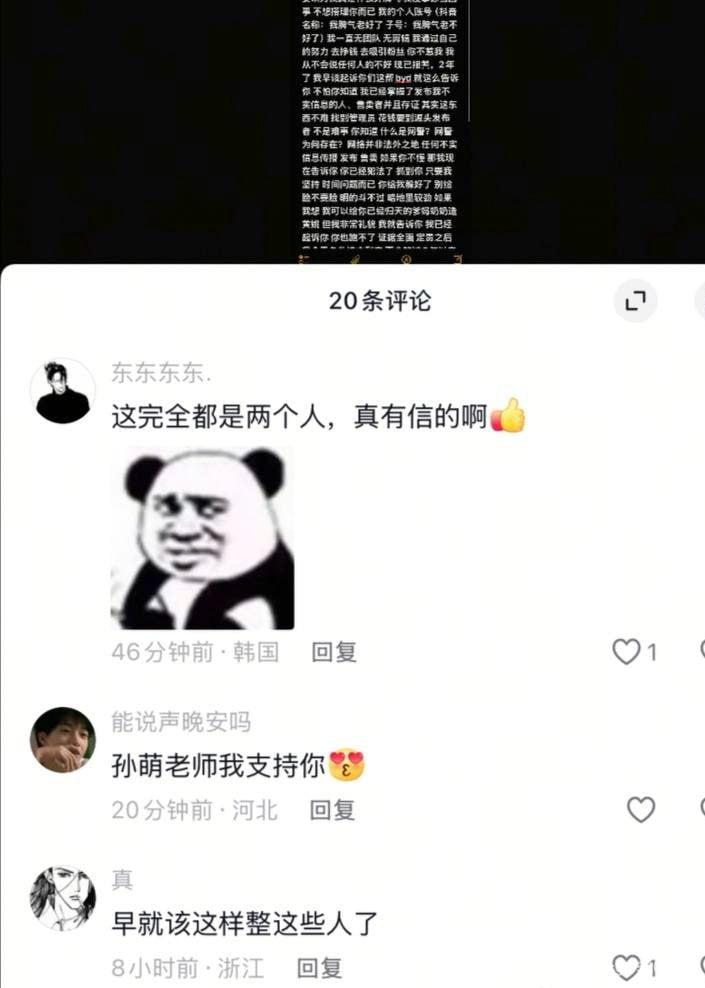This screenshot has height=988, width=705.
Task: Open 东东东东.'s profile avatar
Action: [x=62, y=391]
